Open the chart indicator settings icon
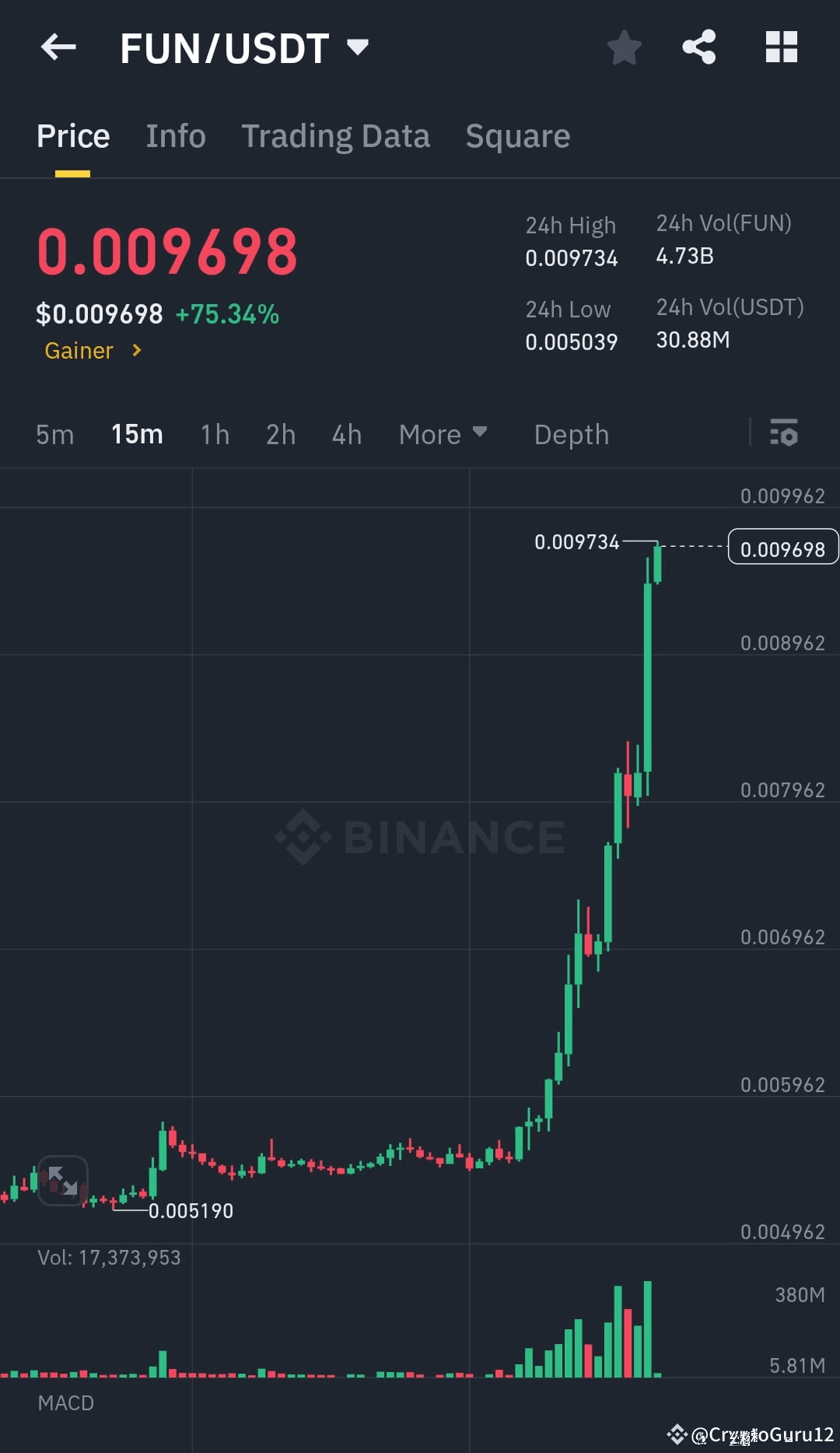The width and height of the screenshot is (840, 1453). (x=784, y=434)
